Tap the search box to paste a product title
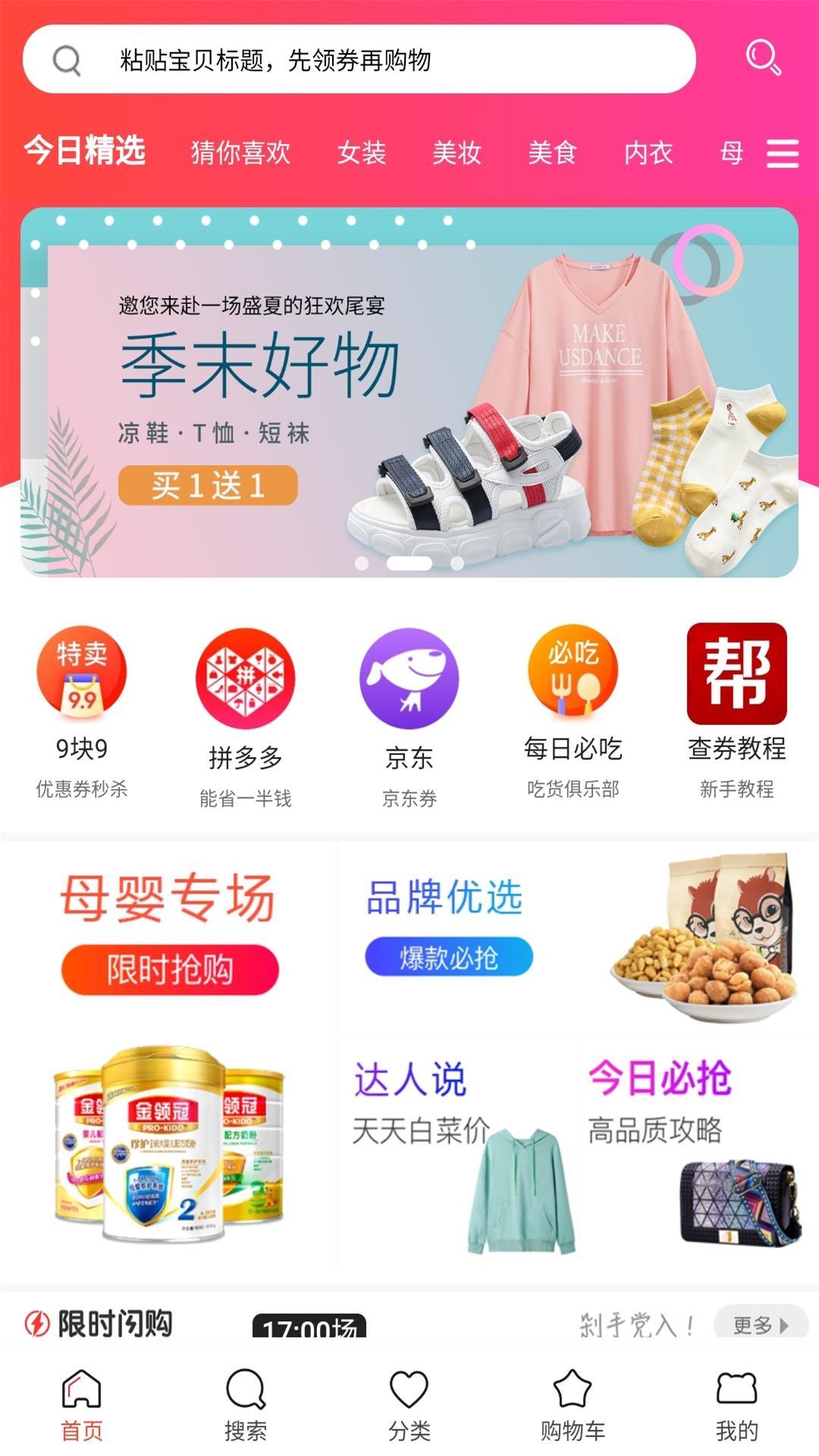 [358, 59]
